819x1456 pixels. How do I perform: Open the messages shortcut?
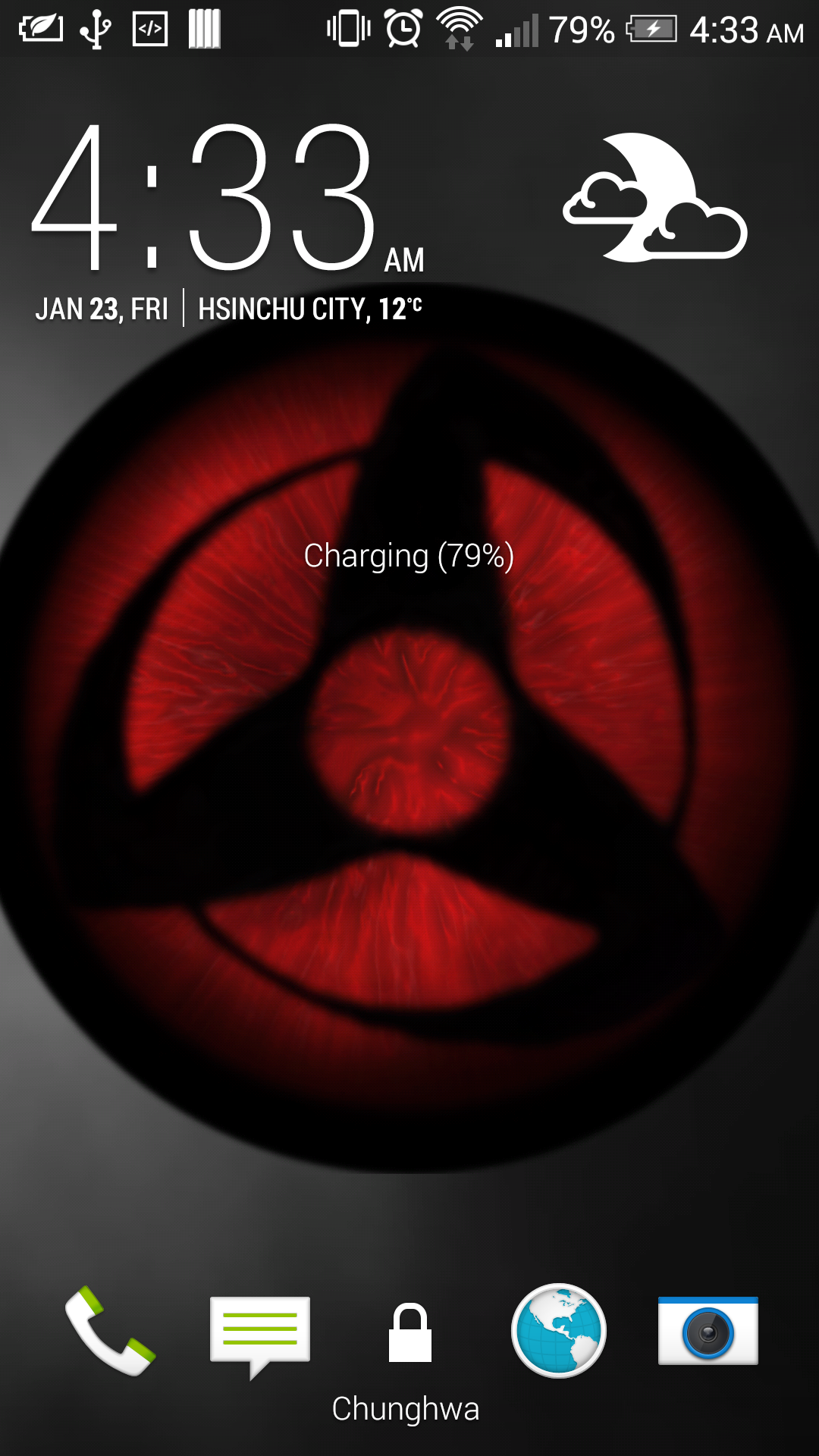pyautogui.click(x=259, y=1333)
